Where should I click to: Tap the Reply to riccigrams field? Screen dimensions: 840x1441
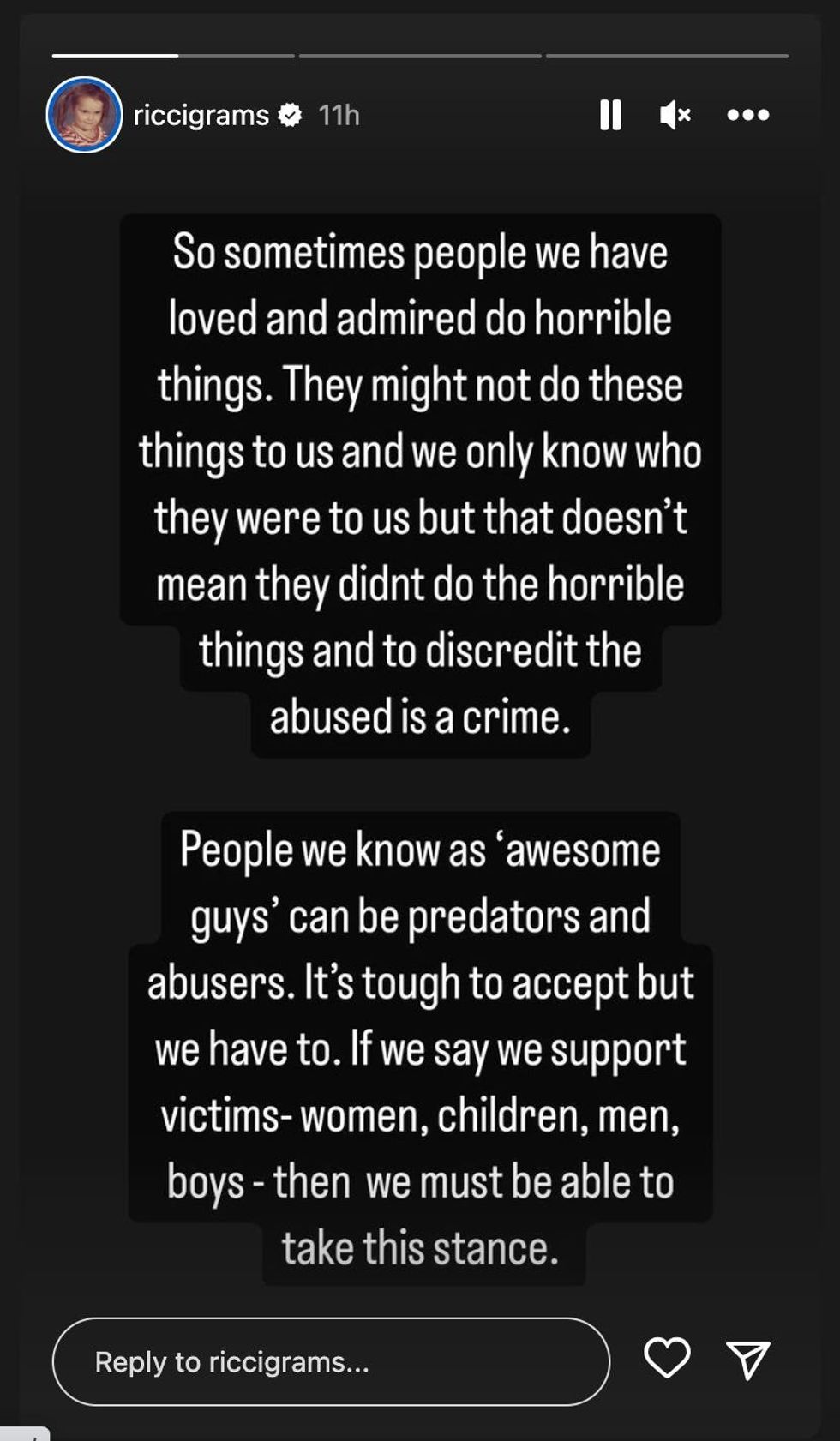(331, 1361)
